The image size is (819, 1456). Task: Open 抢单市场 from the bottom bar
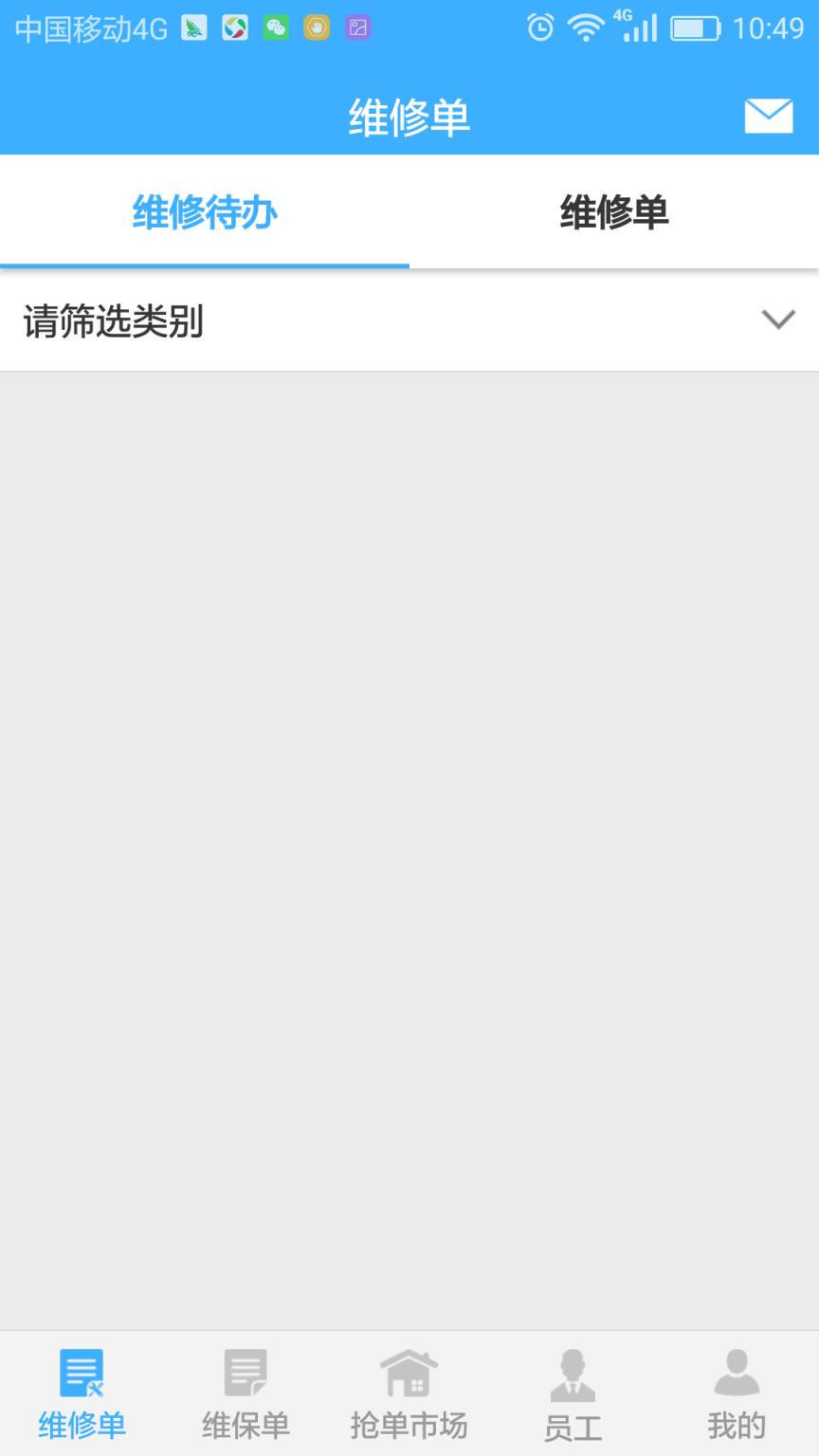(409, 1422)
